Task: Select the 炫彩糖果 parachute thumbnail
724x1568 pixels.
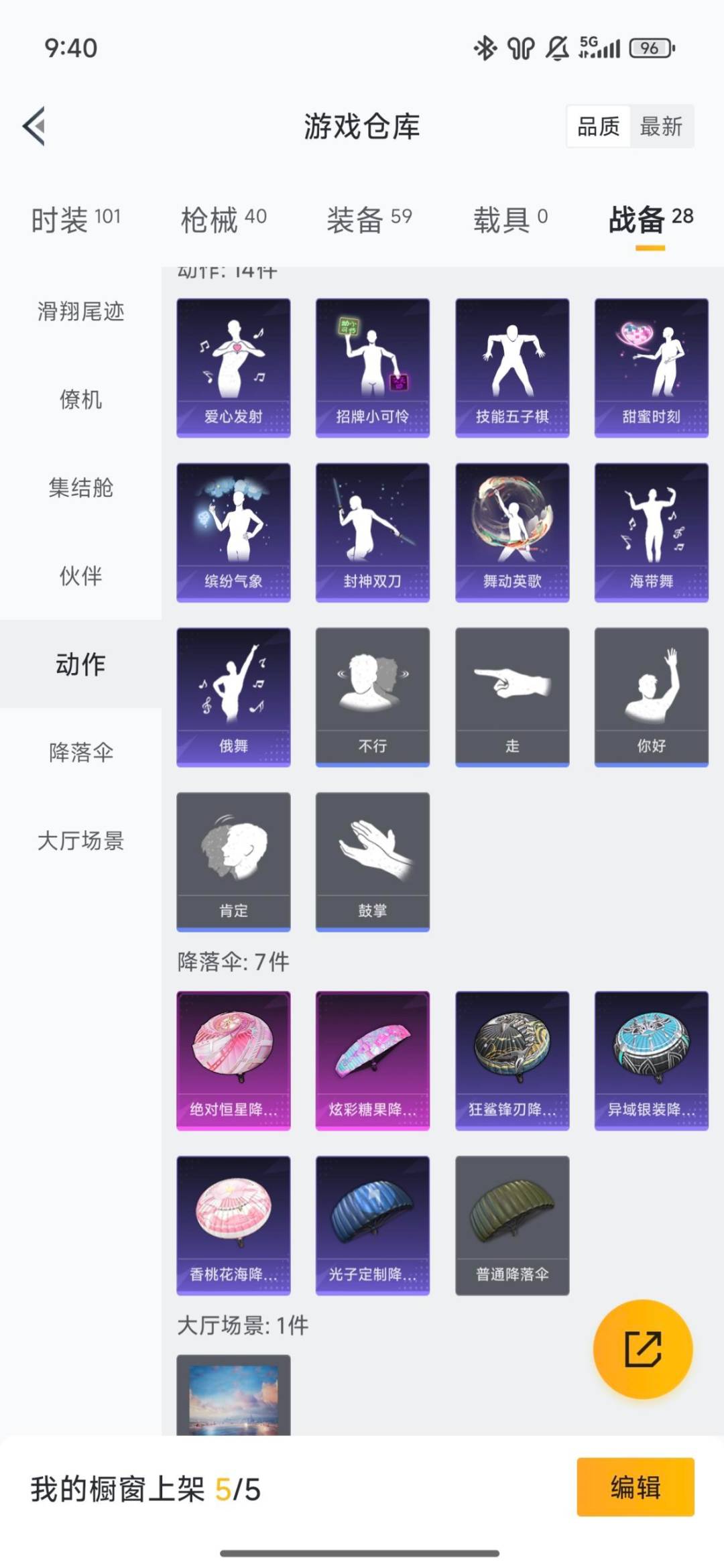Action: coord(372,1059)
